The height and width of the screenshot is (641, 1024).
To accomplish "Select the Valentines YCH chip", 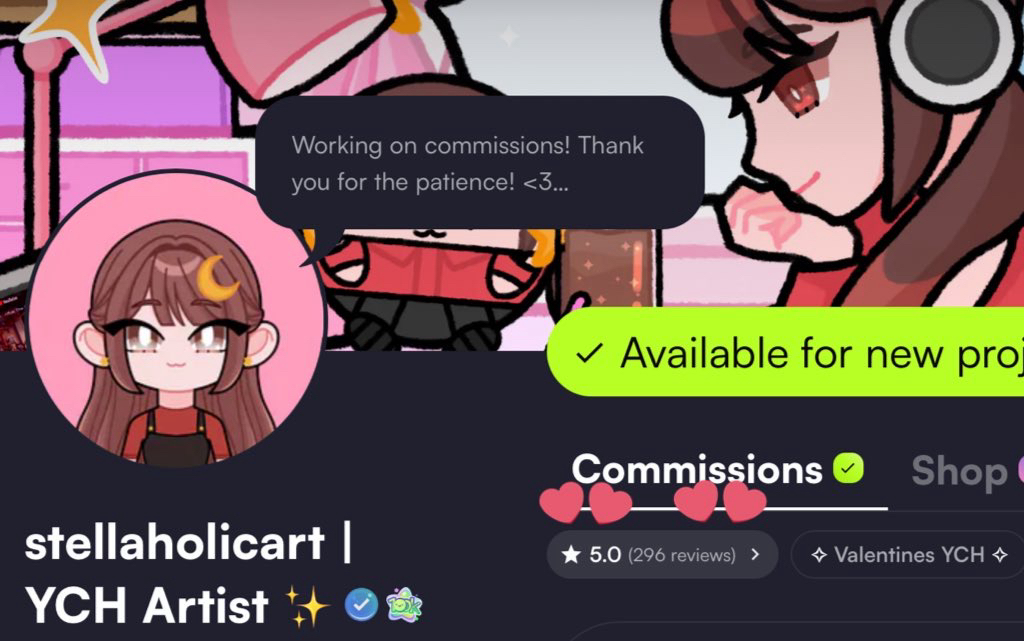I will click(x=907, y=554).
